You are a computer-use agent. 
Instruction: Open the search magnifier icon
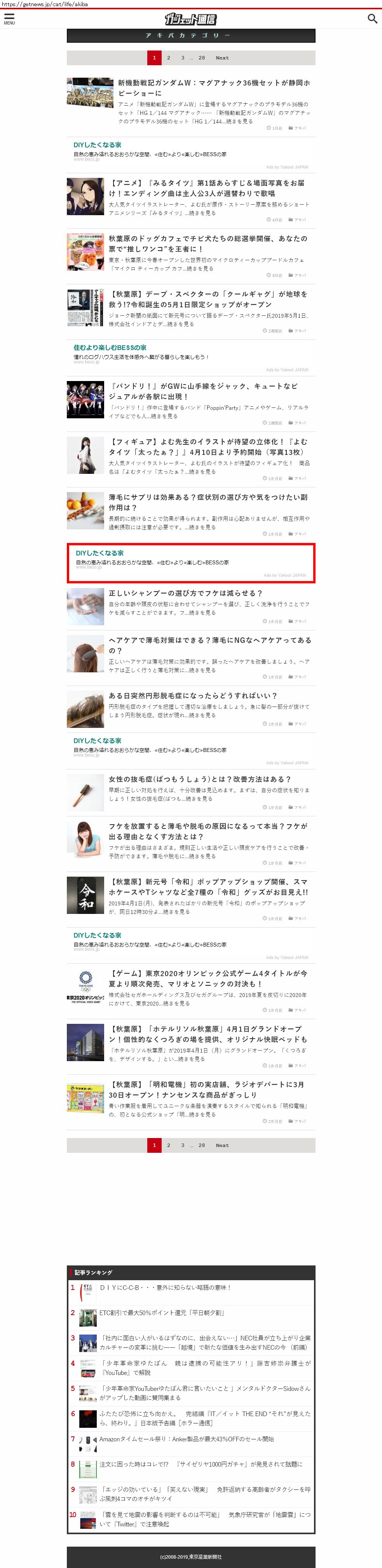point(372,19)
